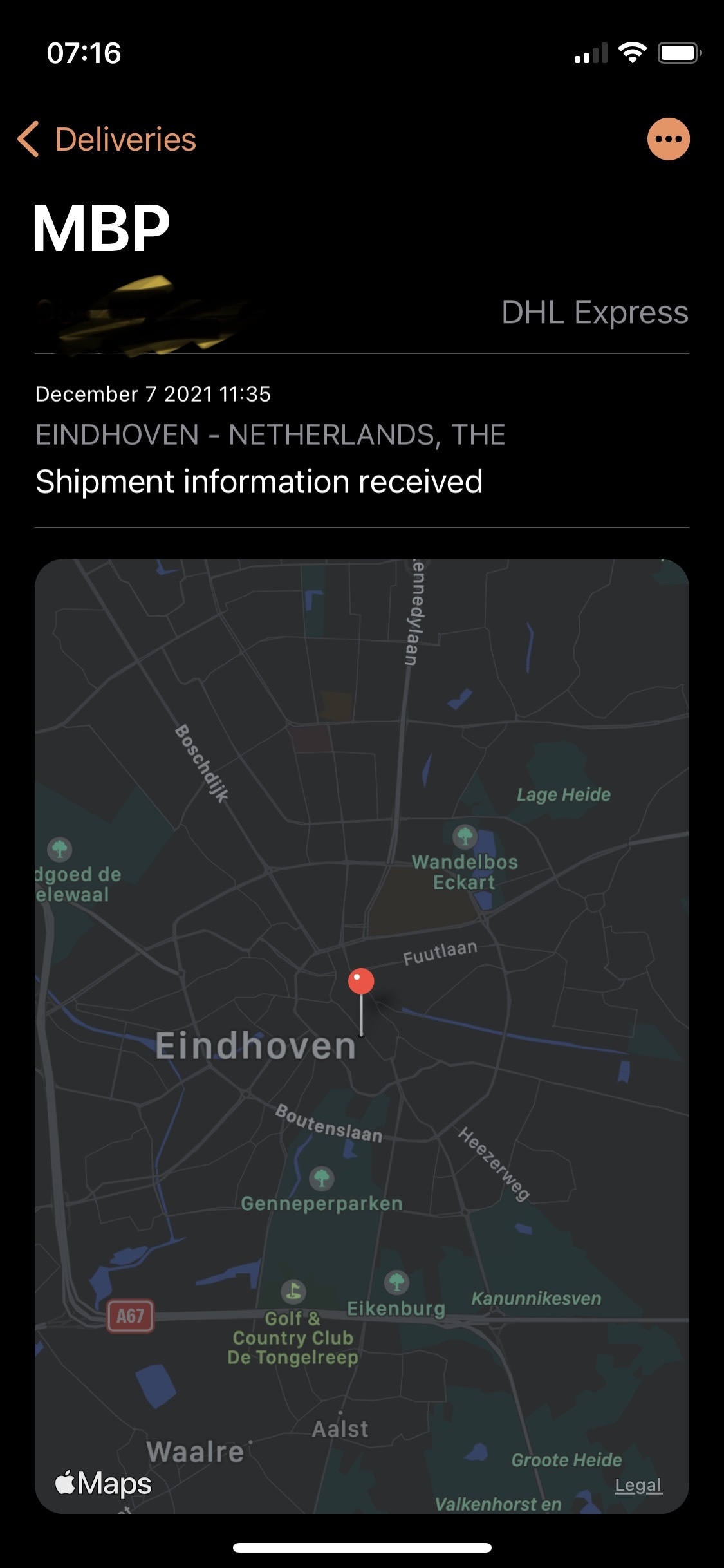Select the Genneperparken park icon
The height and width of the screenshot is (1568, 724).
322,1178
